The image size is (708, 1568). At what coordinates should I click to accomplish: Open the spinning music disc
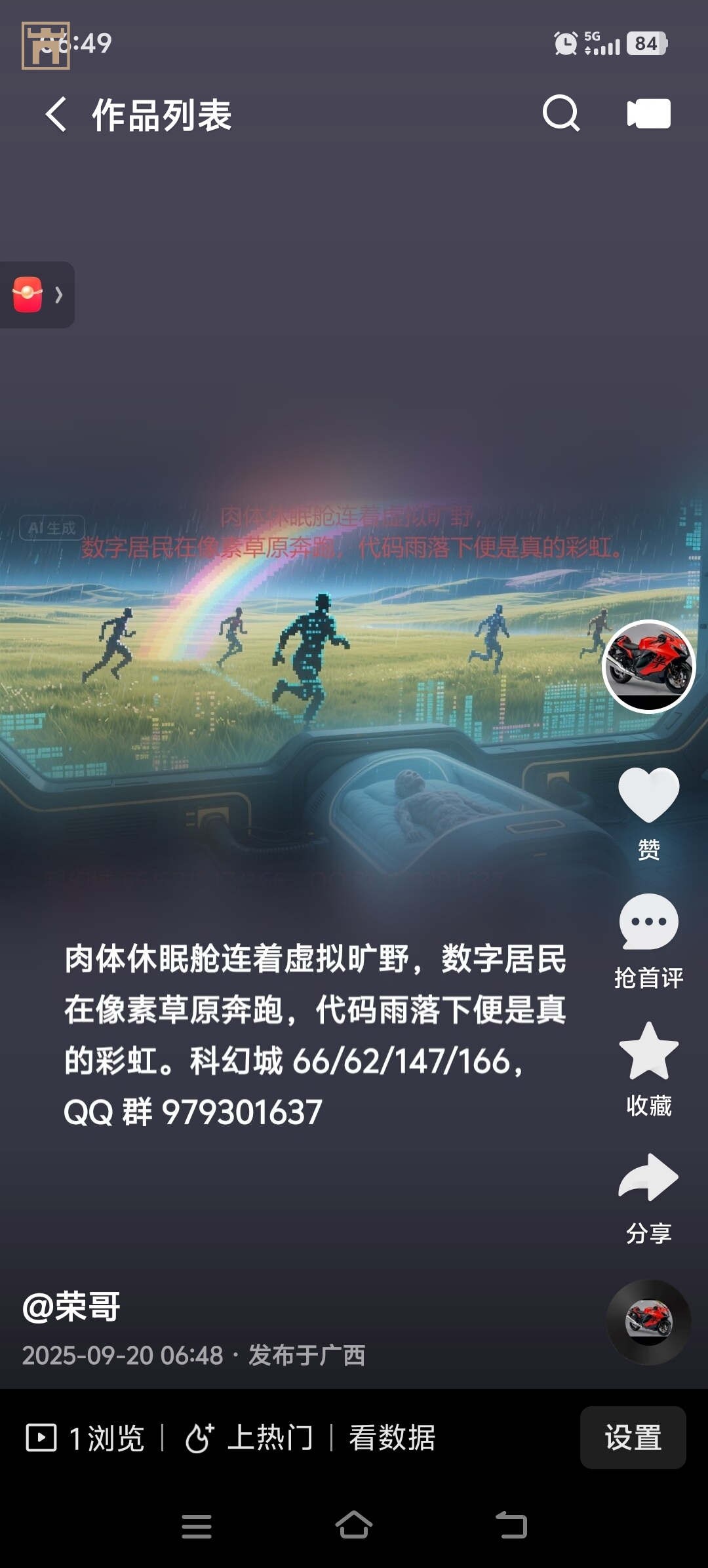pos(648,1322)
